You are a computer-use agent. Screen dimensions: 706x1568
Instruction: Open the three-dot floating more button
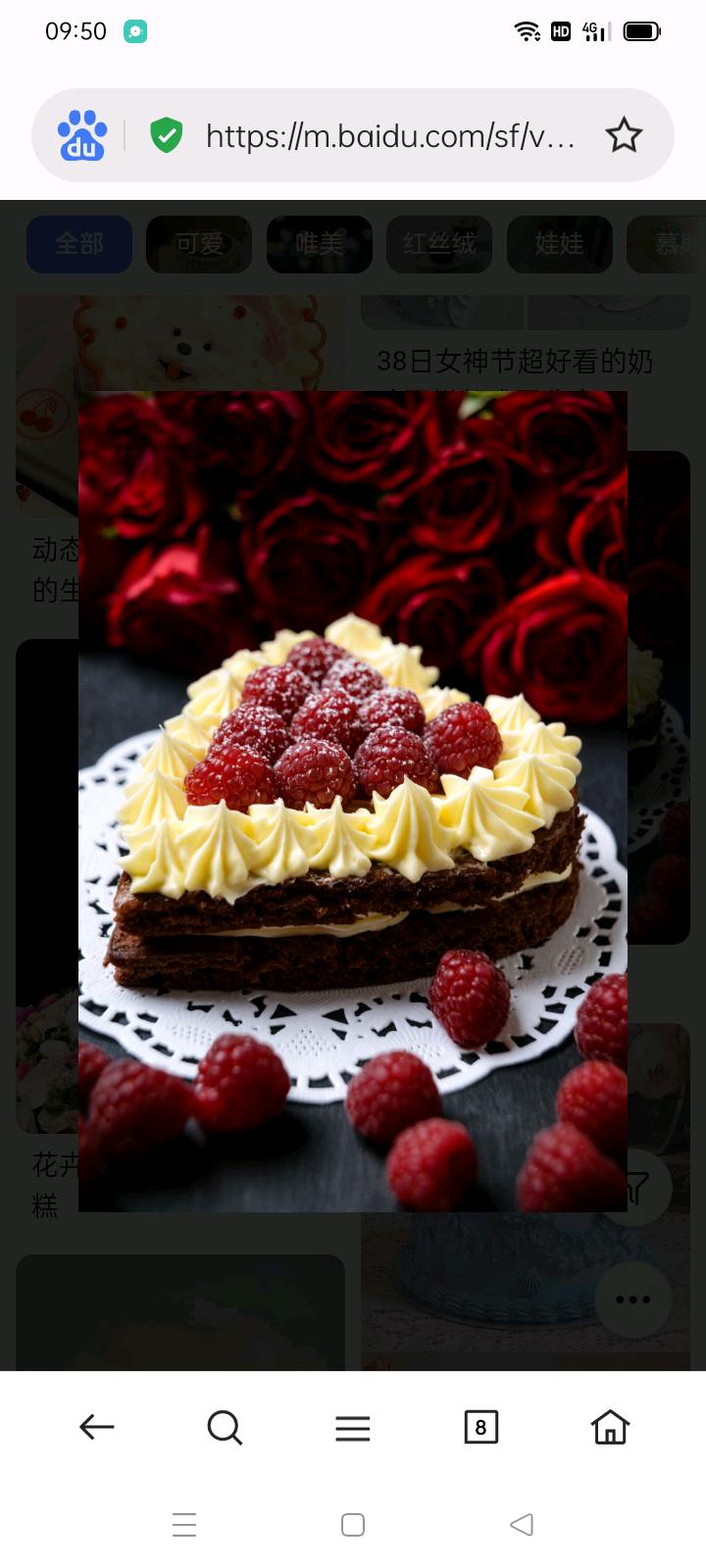(x=633, y=1299)
